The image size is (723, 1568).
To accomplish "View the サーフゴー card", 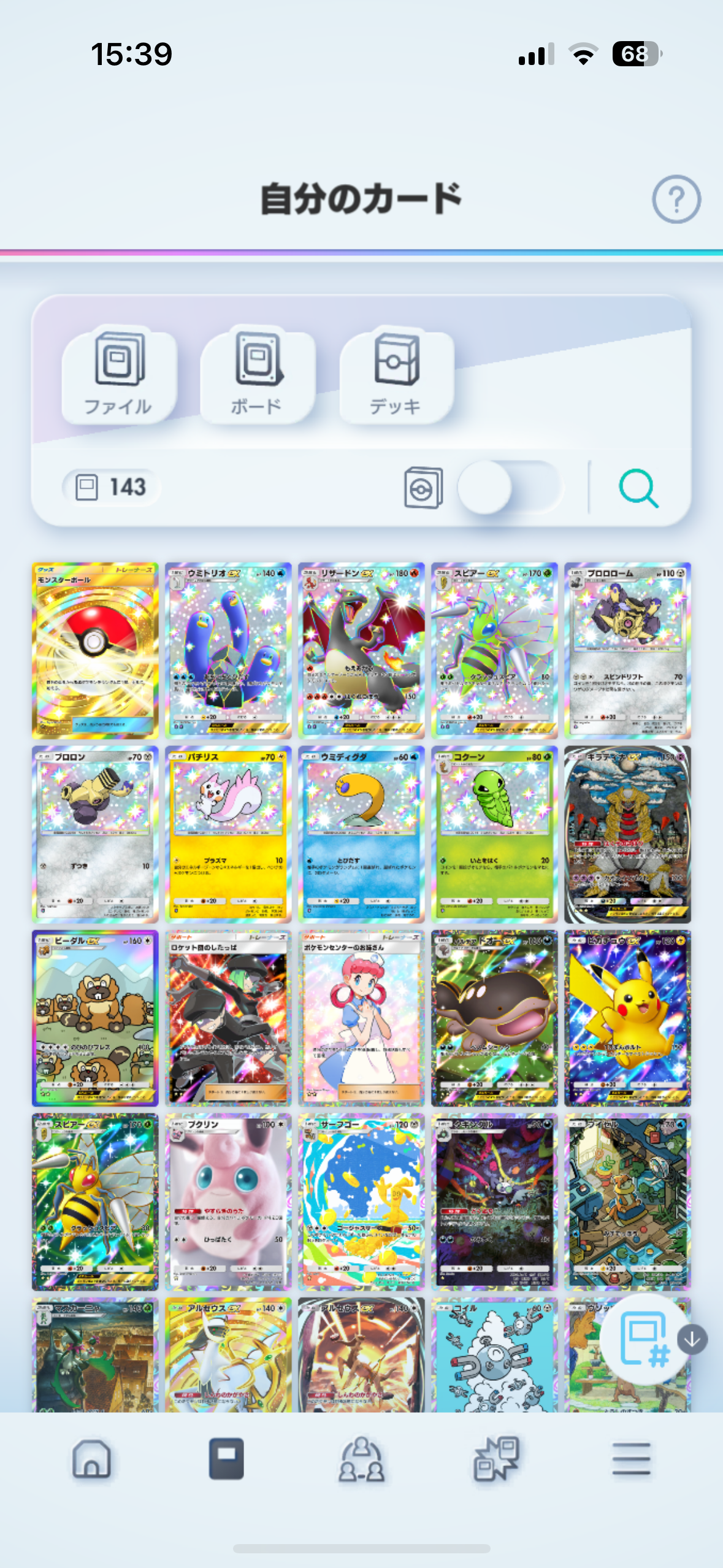I will coord(361,1202).
